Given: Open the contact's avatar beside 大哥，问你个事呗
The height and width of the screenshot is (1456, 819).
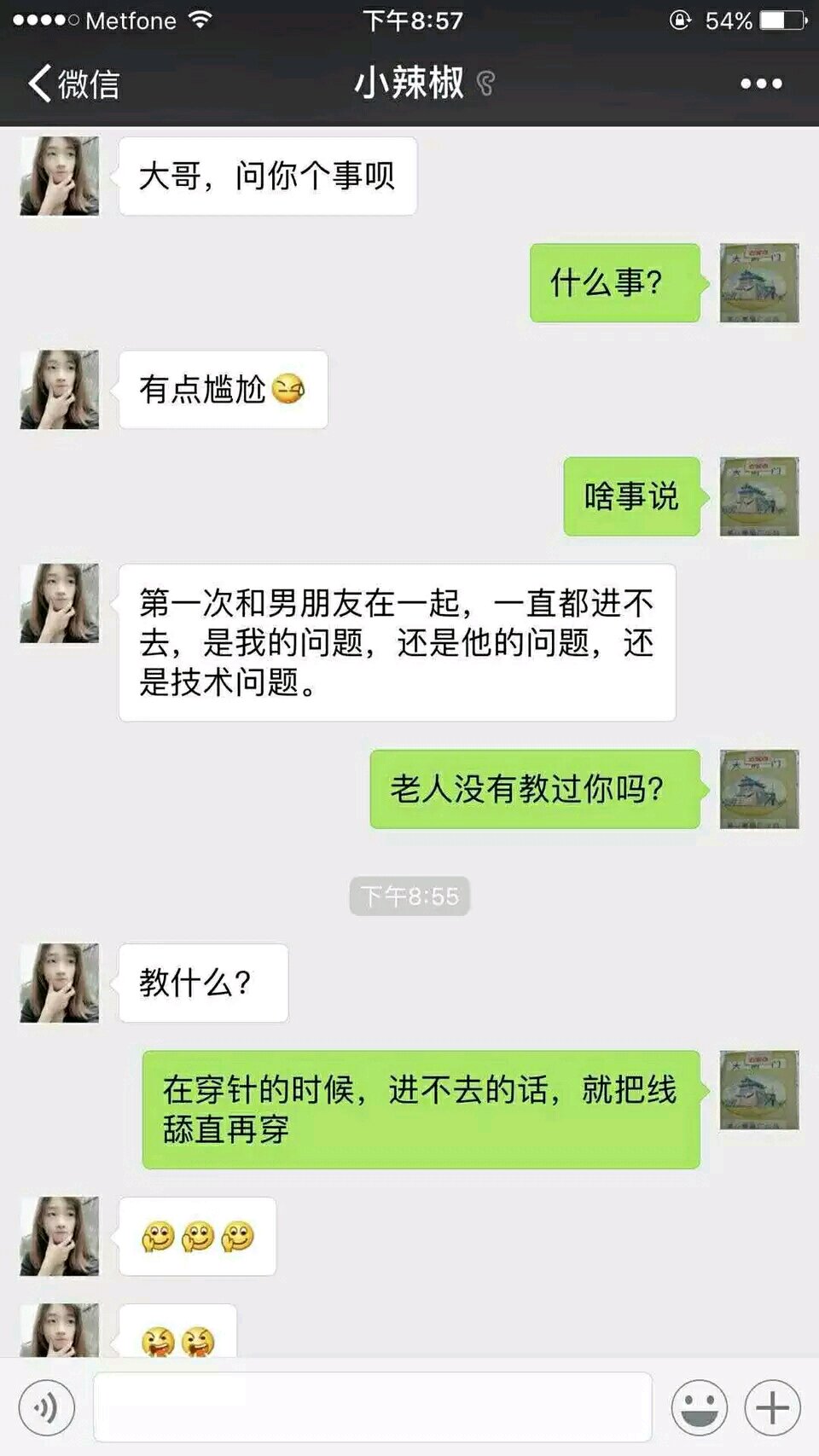Looking at the screenshot, I should pyautogui.click(x=60, y=177).
